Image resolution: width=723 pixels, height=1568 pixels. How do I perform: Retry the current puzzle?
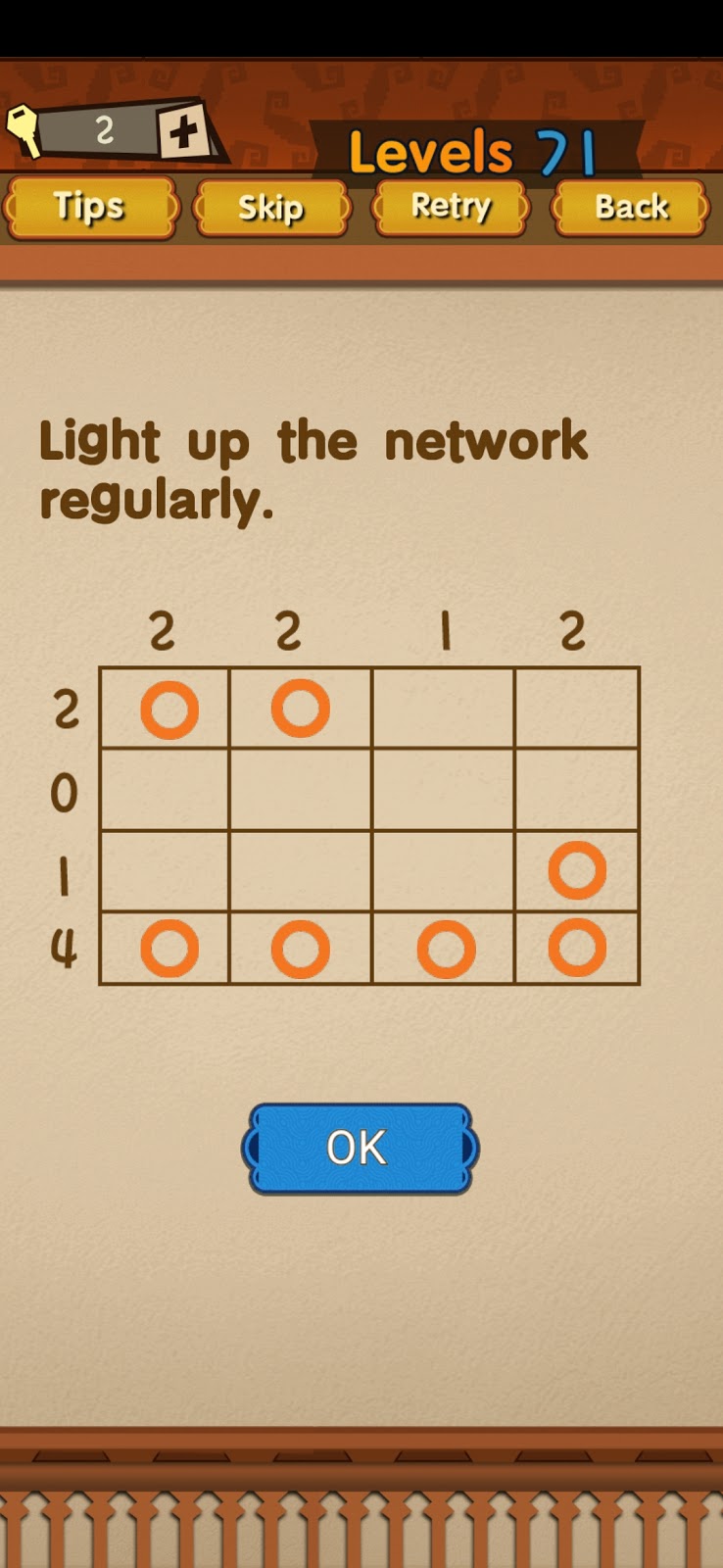pyautogui.click(x=451, y=207)
